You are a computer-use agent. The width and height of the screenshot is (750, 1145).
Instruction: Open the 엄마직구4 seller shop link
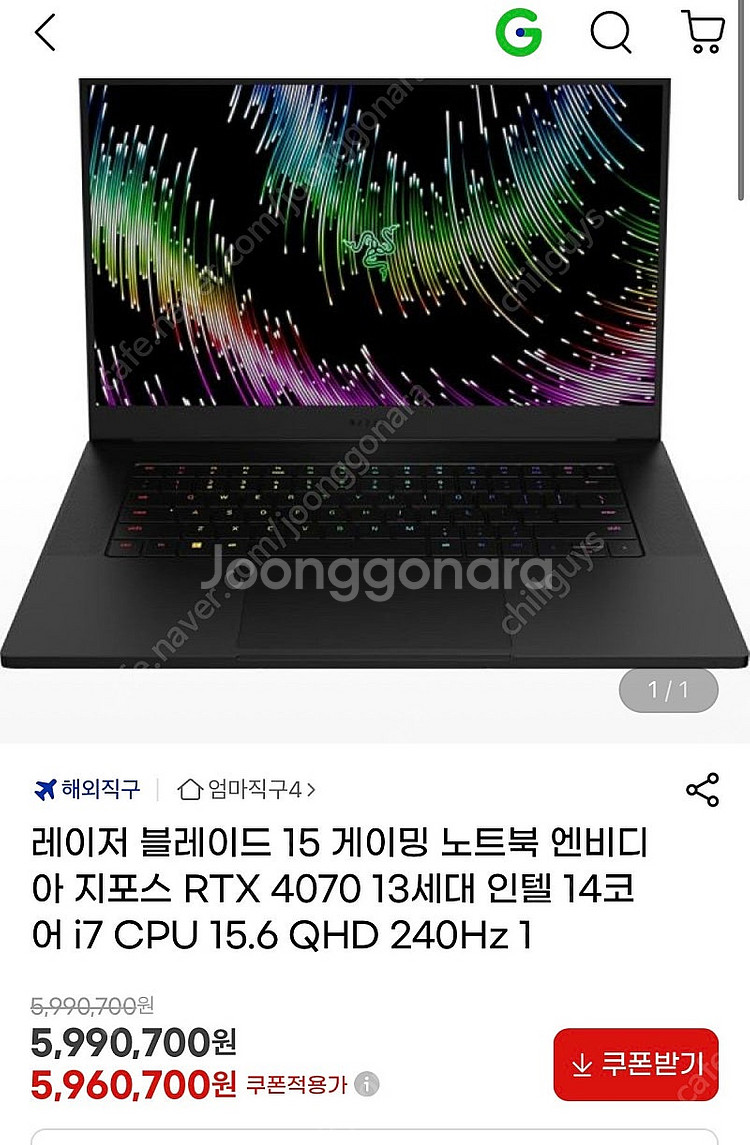coord(246,789)
